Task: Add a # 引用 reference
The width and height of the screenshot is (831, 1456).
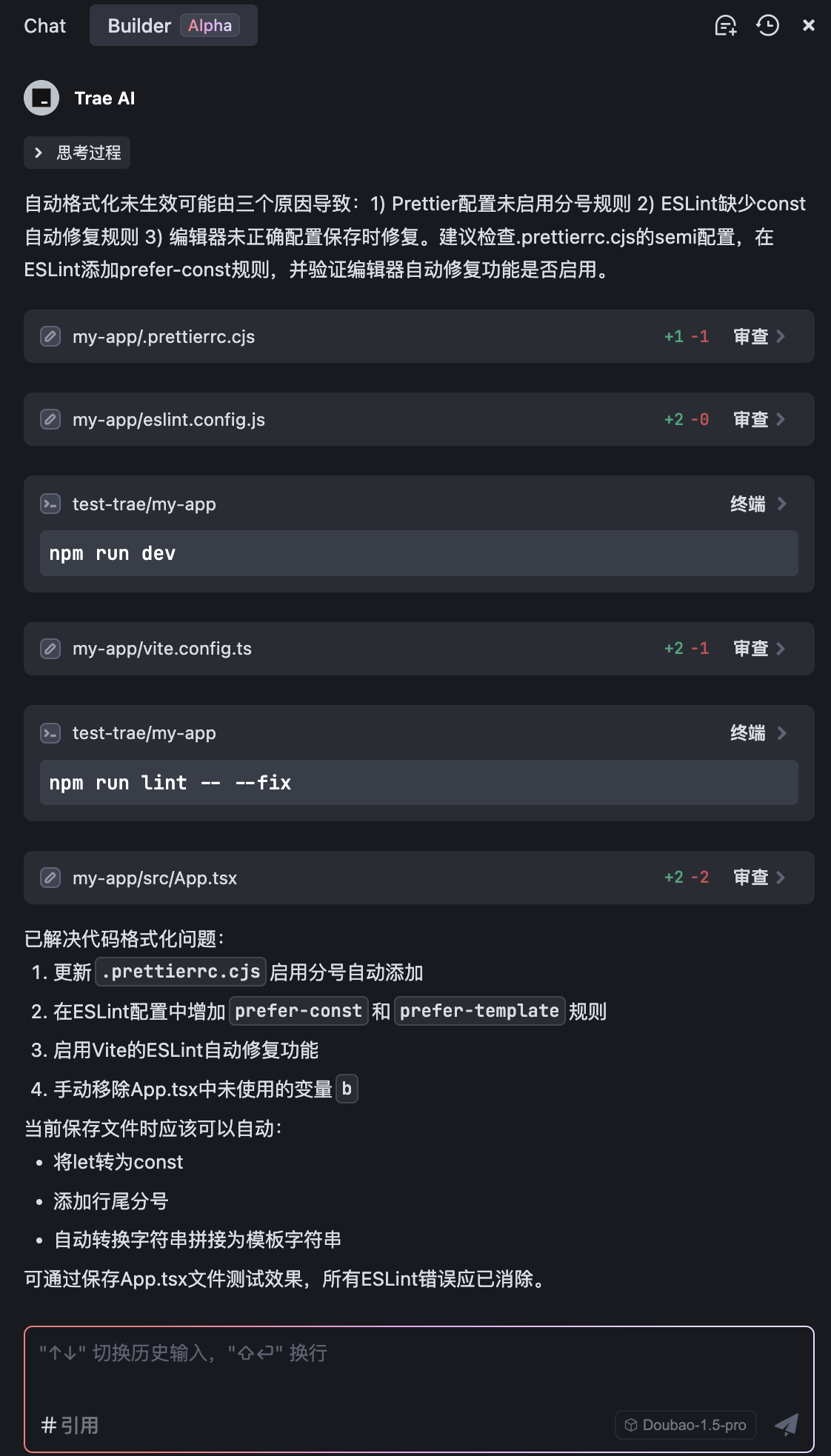Action: point(70,1425)
